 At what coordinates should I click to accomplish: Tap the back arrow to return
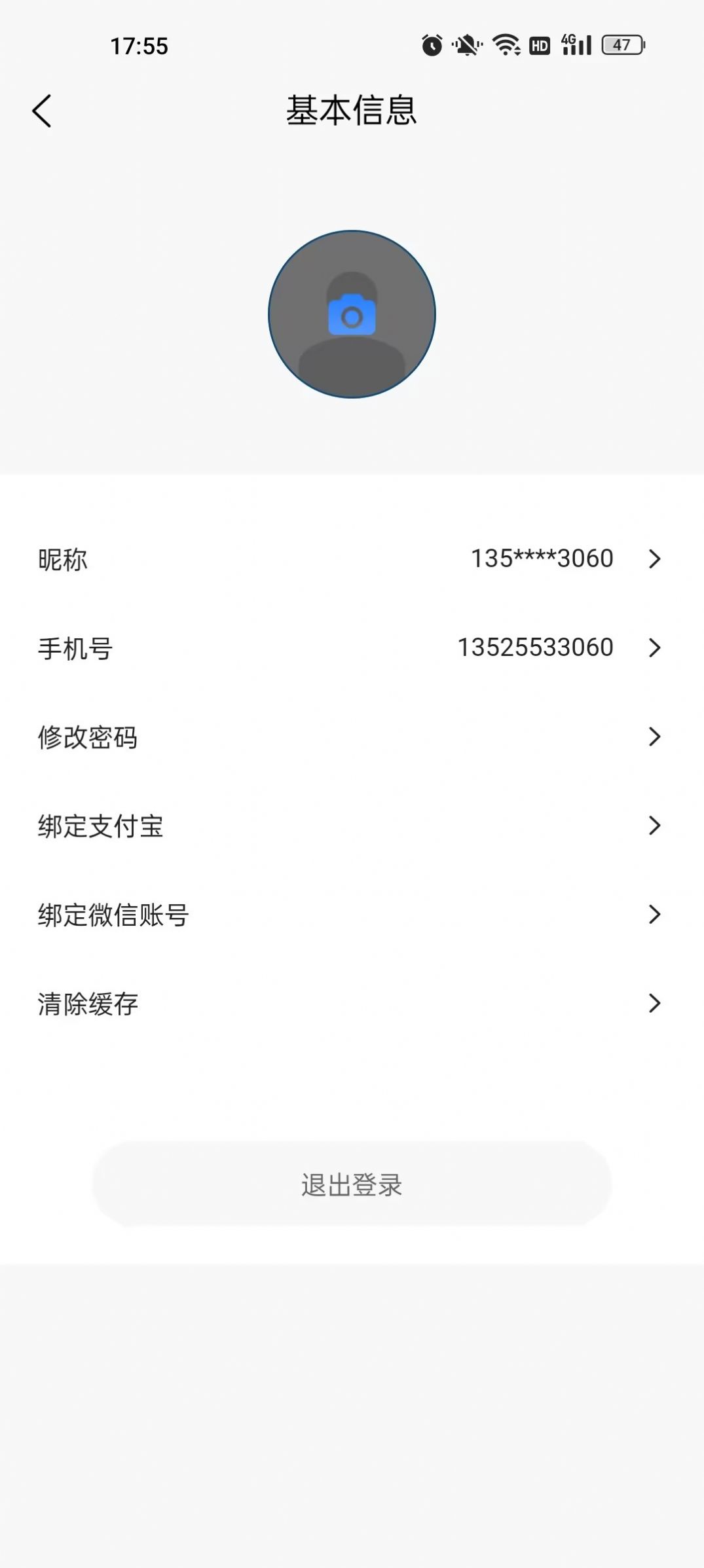click(x=42, y=111)
